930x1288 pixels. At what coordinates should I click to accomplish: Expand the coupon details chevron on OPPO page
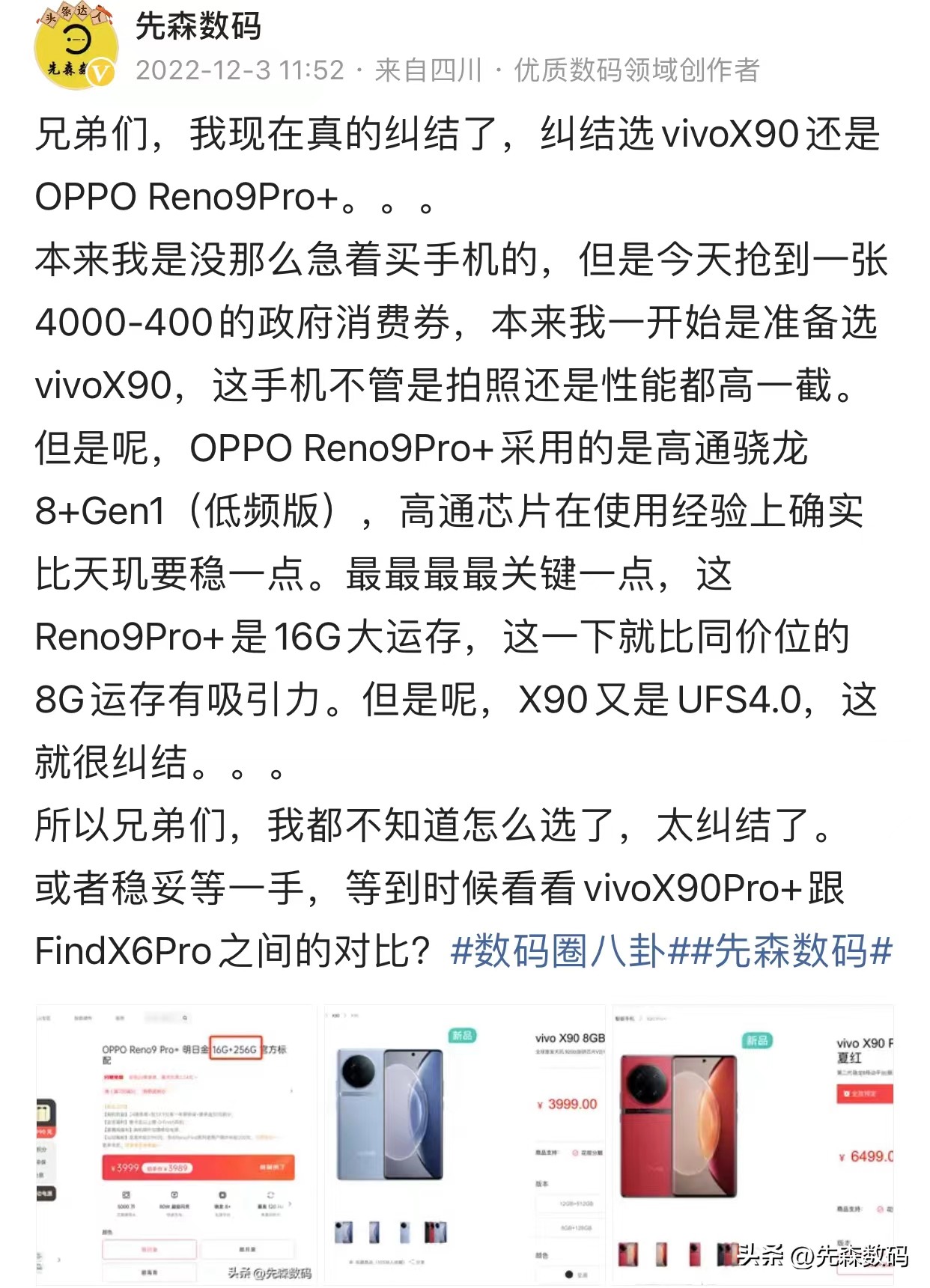tap(292, 1090)
